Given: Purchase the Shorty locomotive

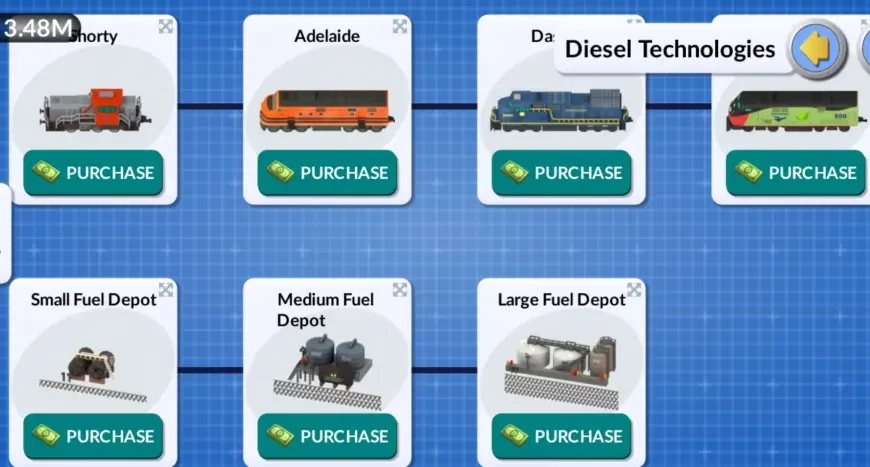Looking at the screenshot, I should click(x=94, y=173).
